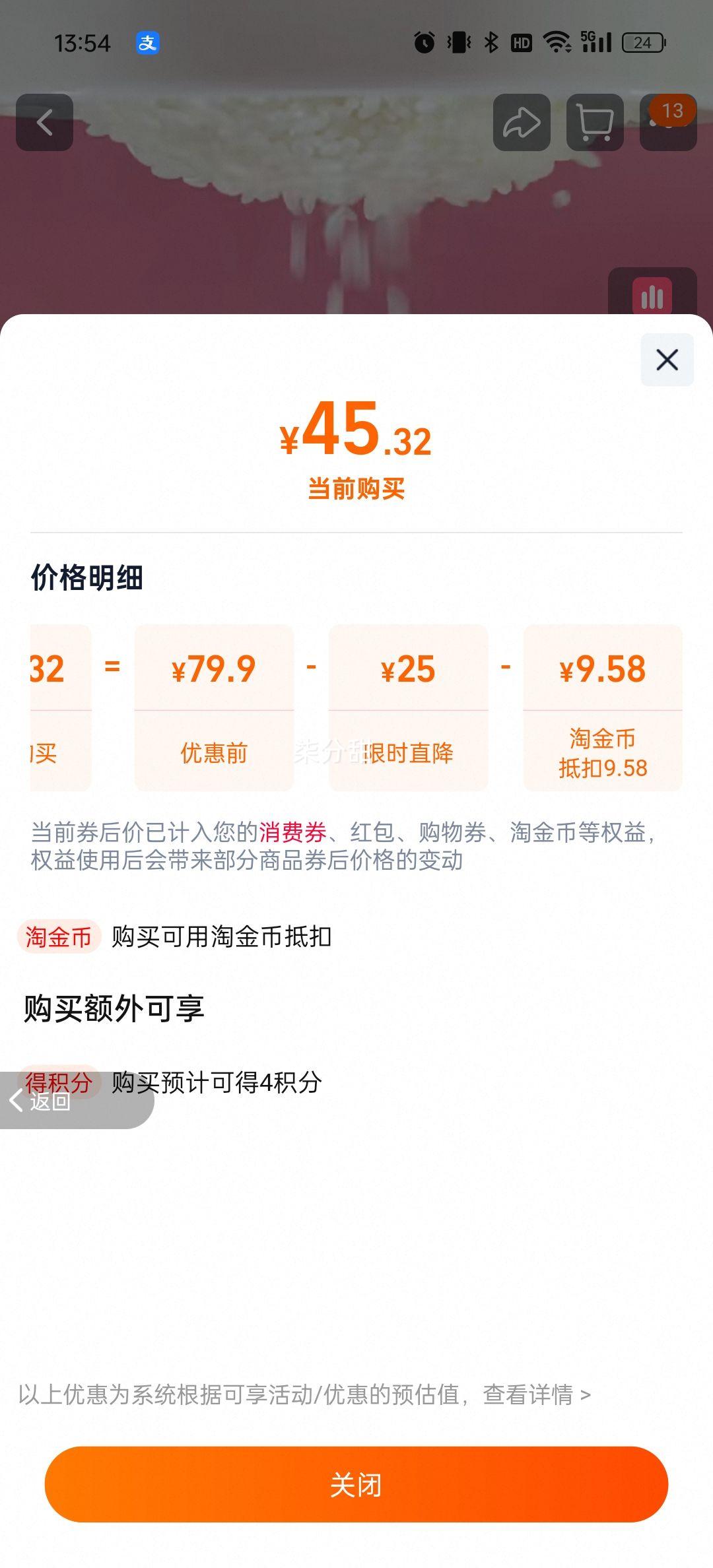Open the red bar chart icon

click(652, 296)
